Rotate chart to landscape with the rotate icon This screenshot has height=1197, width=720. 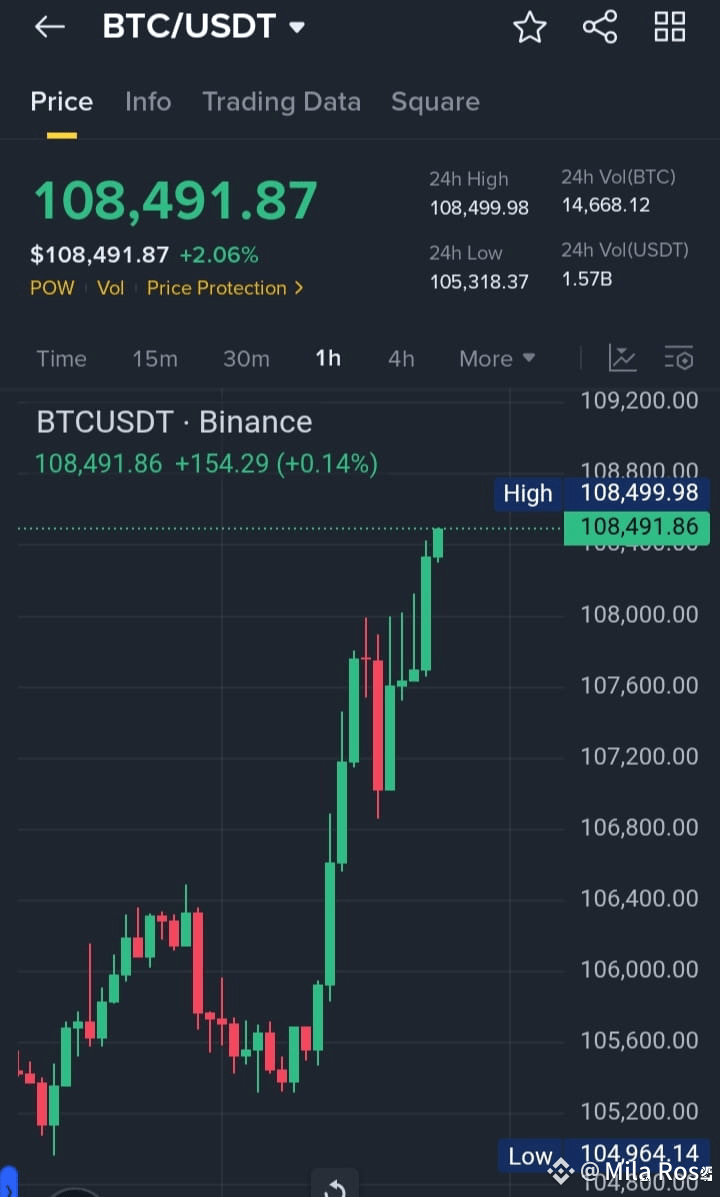[335, 1185]
